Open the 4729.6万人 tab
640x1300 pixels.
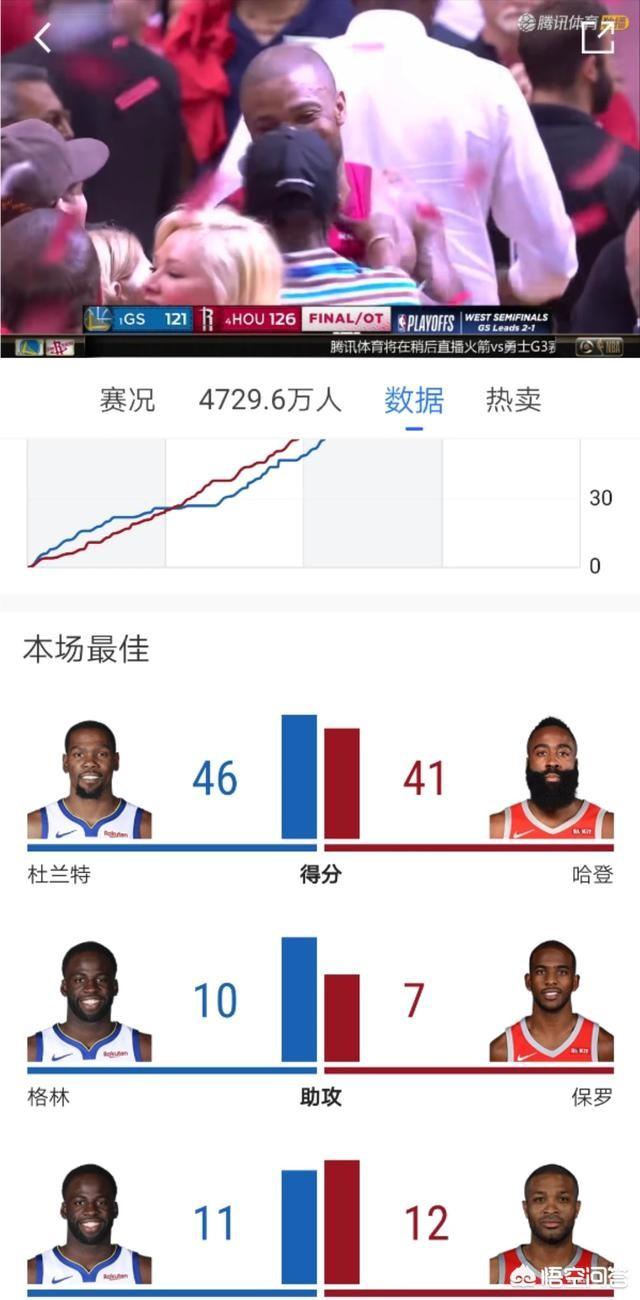[270, 401]
